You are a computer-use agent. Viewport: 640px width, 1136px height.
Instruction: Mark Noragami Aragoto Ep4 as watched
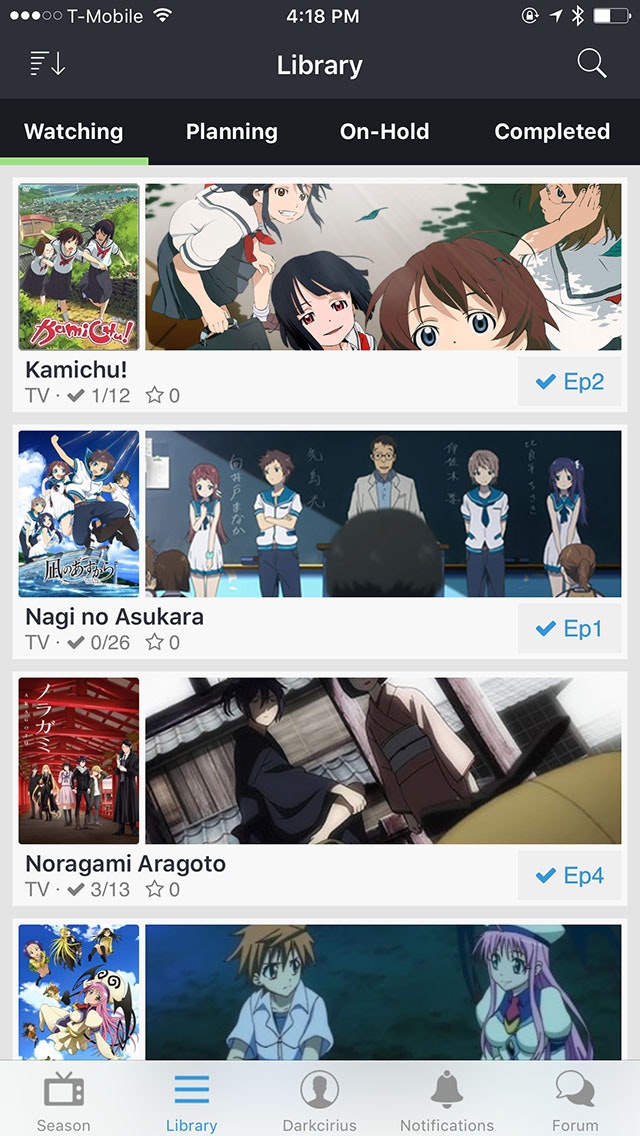tap(569, 876)
